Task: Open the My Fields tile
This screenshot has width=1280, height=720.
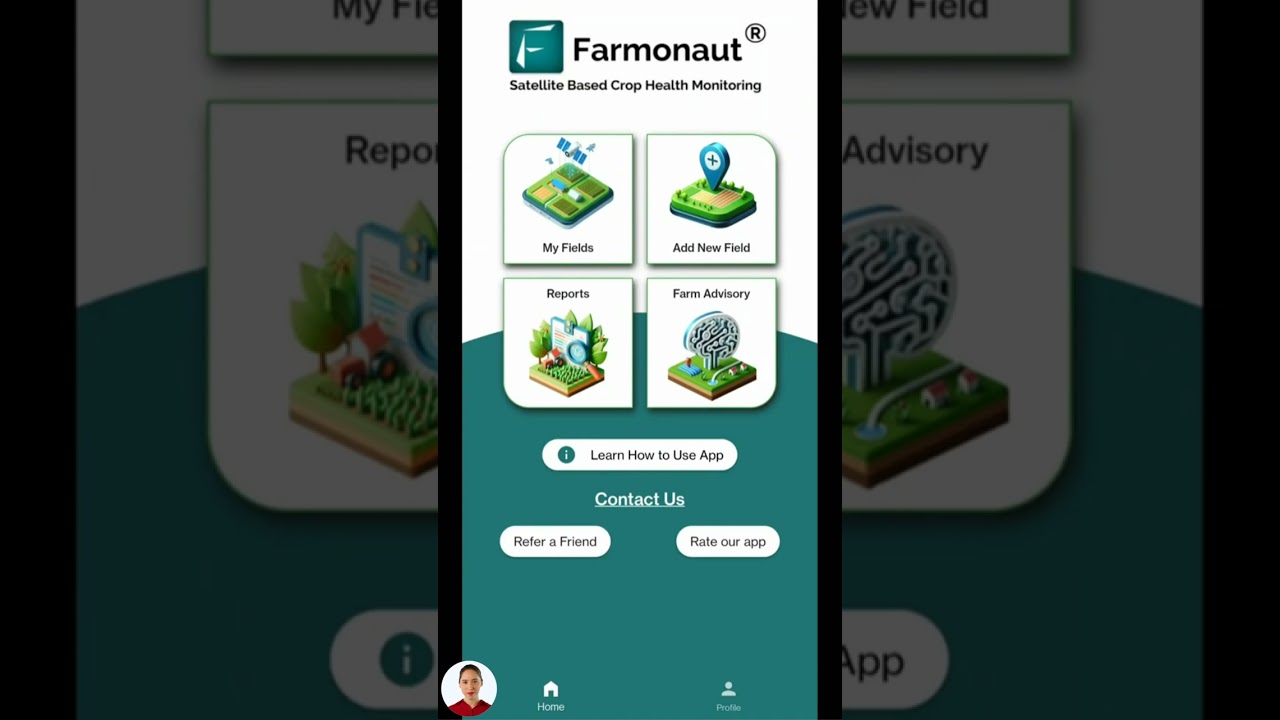Action: (568, 199)
